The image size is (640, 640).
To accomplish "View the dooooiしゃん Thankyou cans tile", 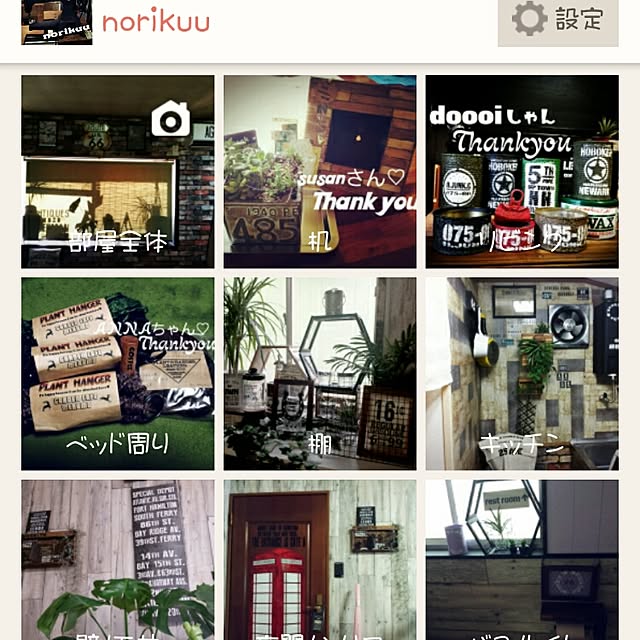I will [x=521, y=172].
